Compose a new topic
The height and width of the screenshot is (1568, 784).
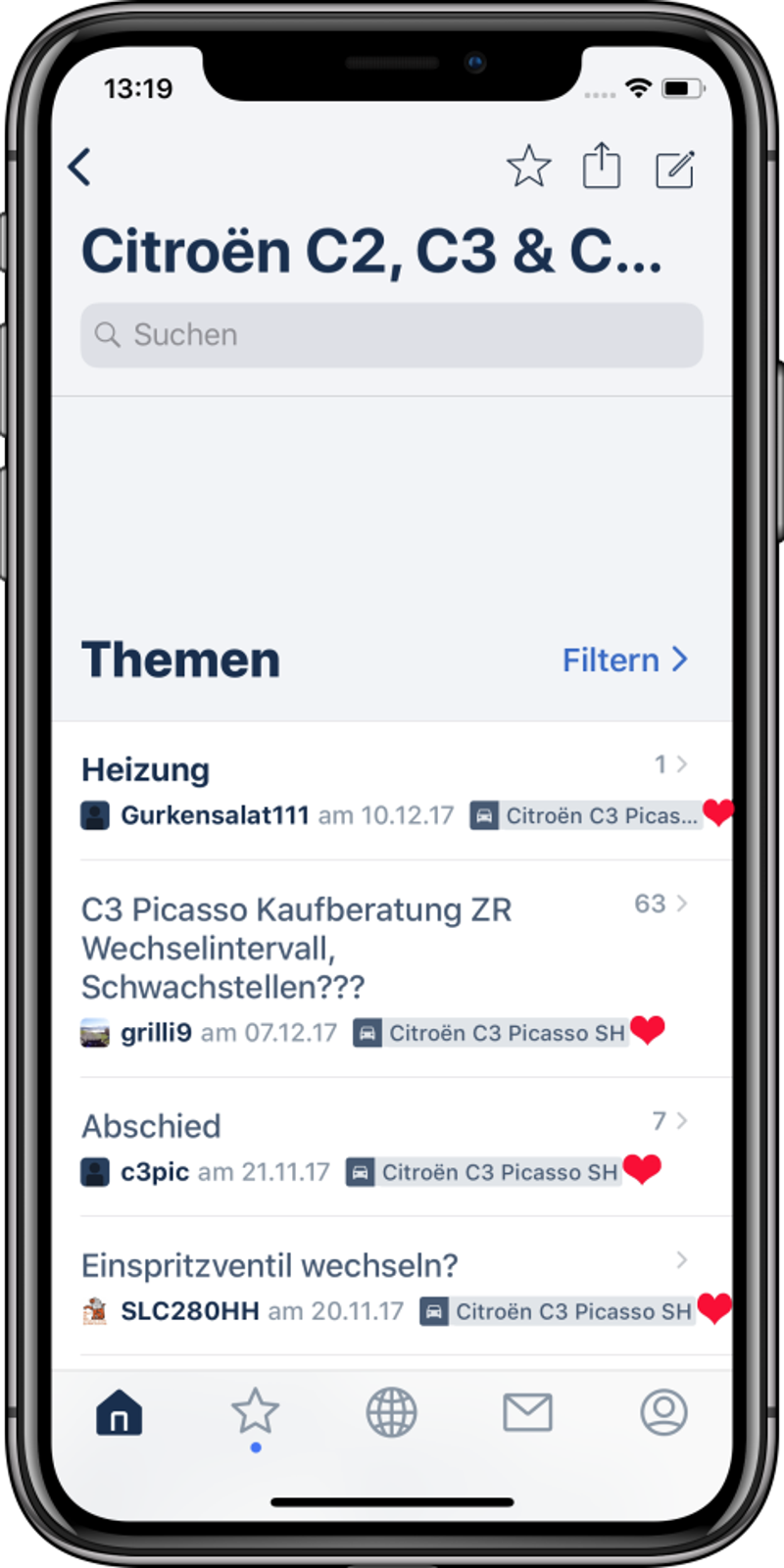point(675,169)
